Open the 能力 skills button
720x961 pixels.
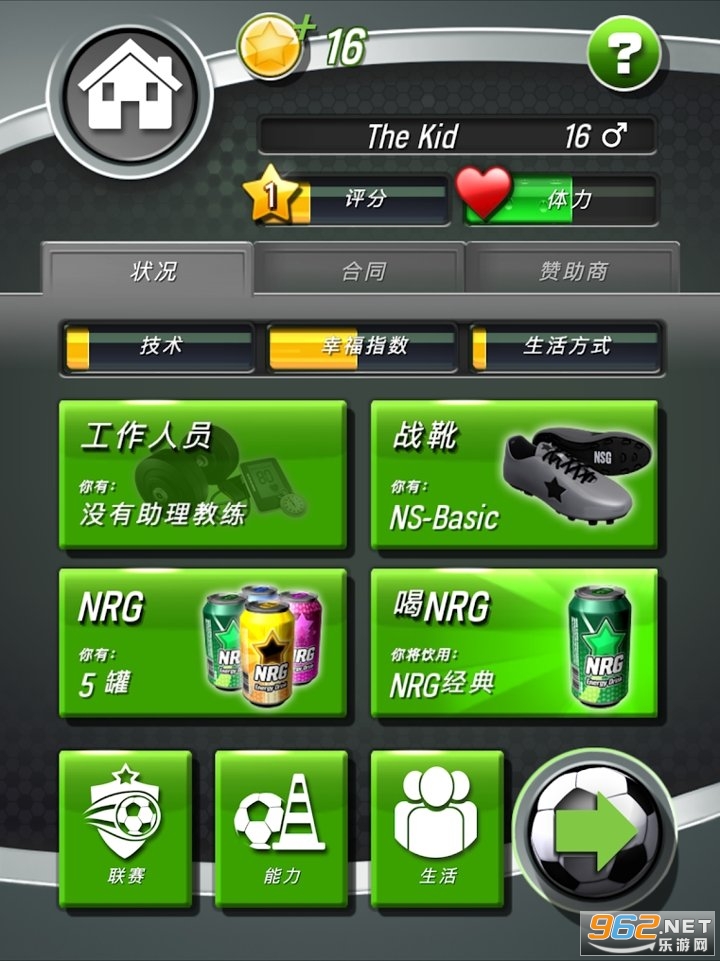(281, 828)
